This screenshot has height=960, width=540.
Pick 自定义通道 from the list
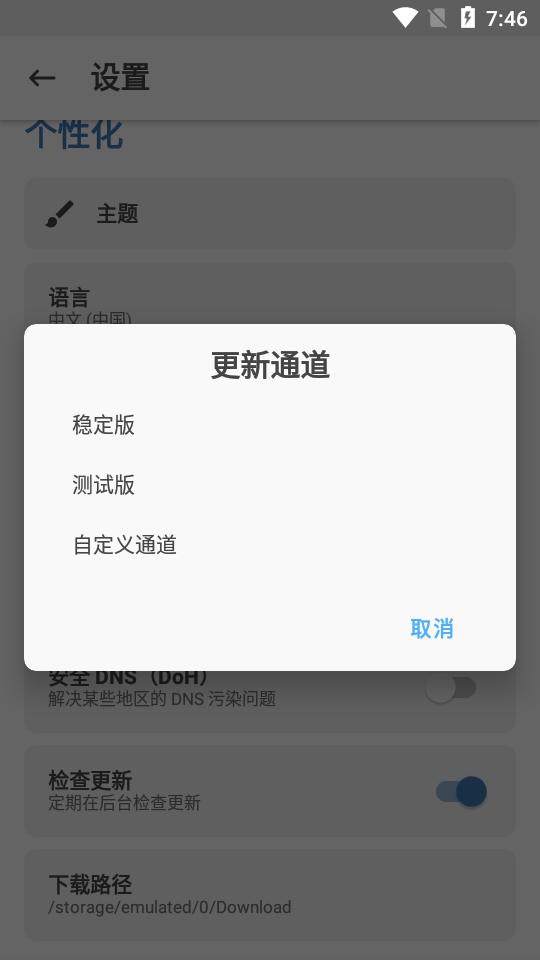click(269, 545)
